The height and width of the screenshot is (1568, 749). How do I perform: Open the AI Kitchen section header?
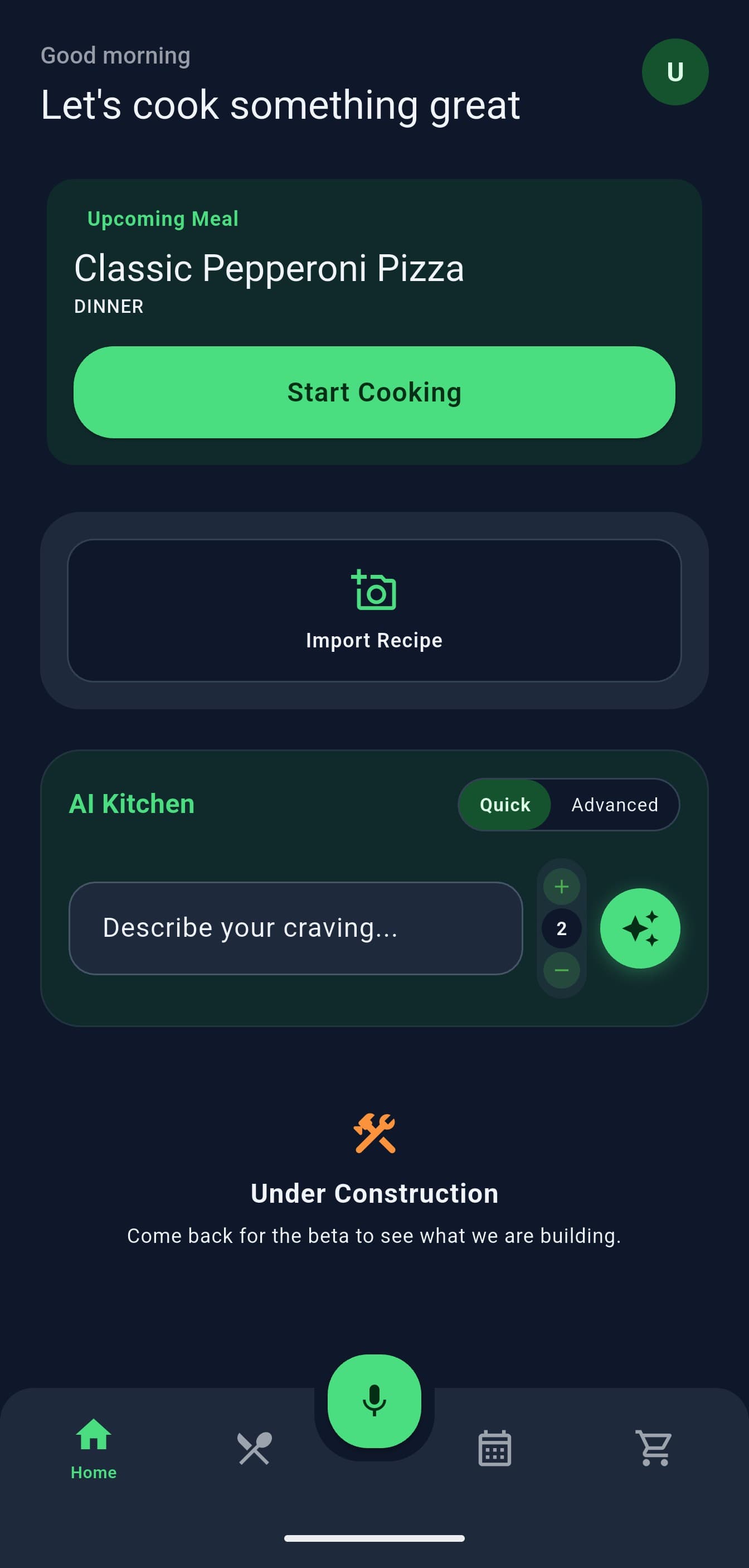pos(131,804)
